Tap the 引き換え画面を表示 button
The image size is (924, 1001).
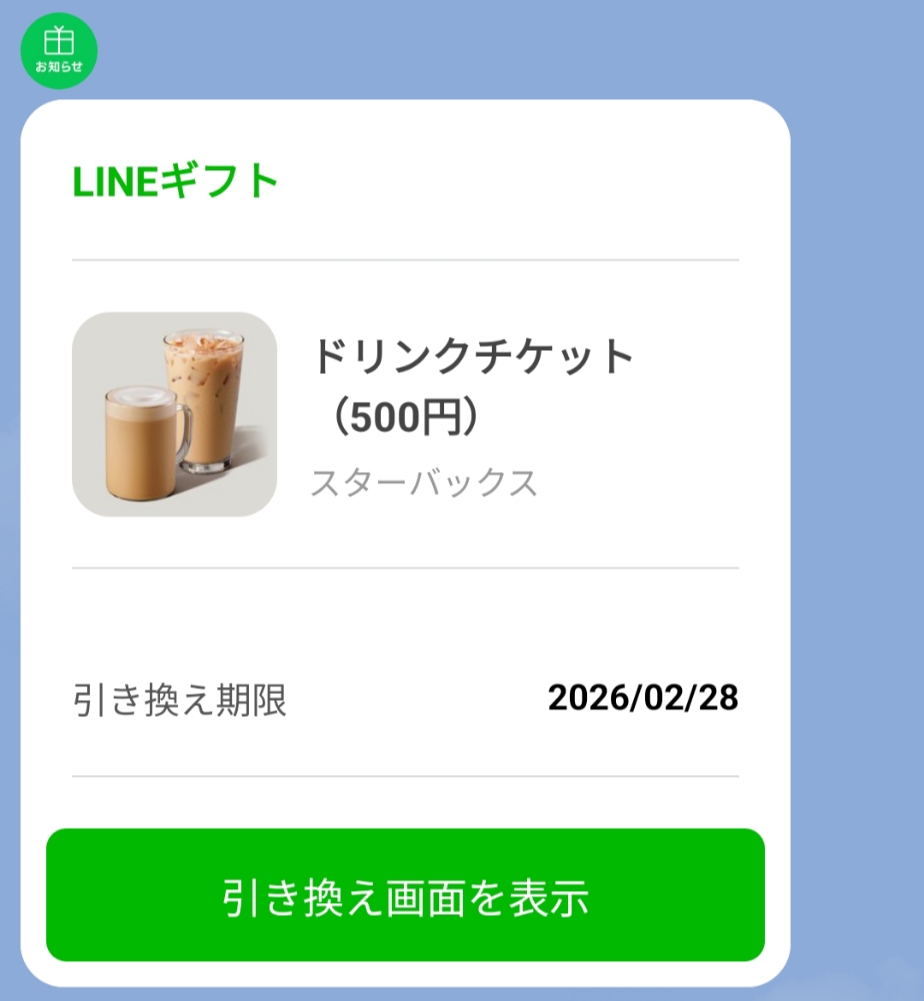point(405,895)
